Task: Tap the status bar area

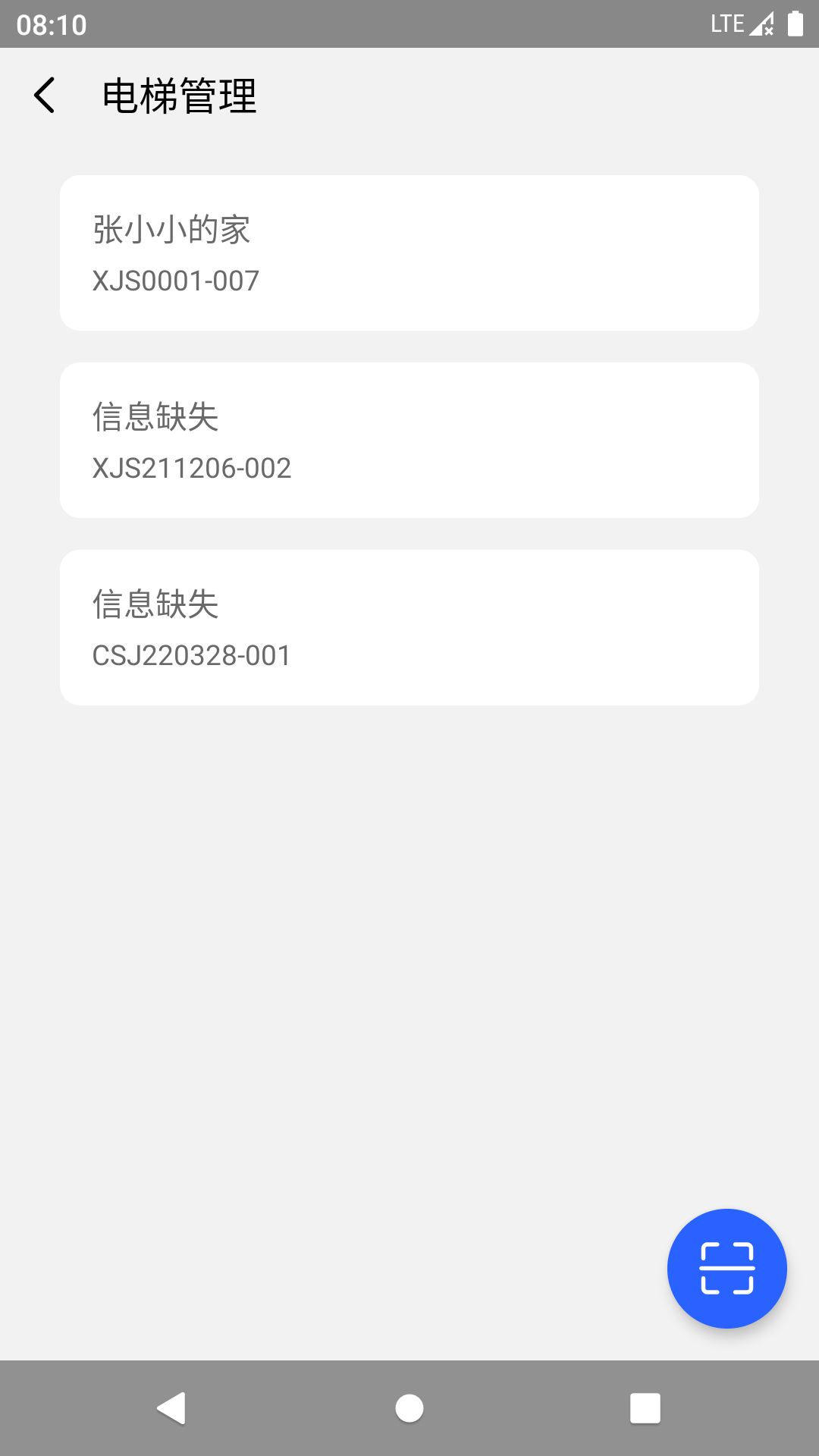Action: pyautogui.click(x=409, y=24)
